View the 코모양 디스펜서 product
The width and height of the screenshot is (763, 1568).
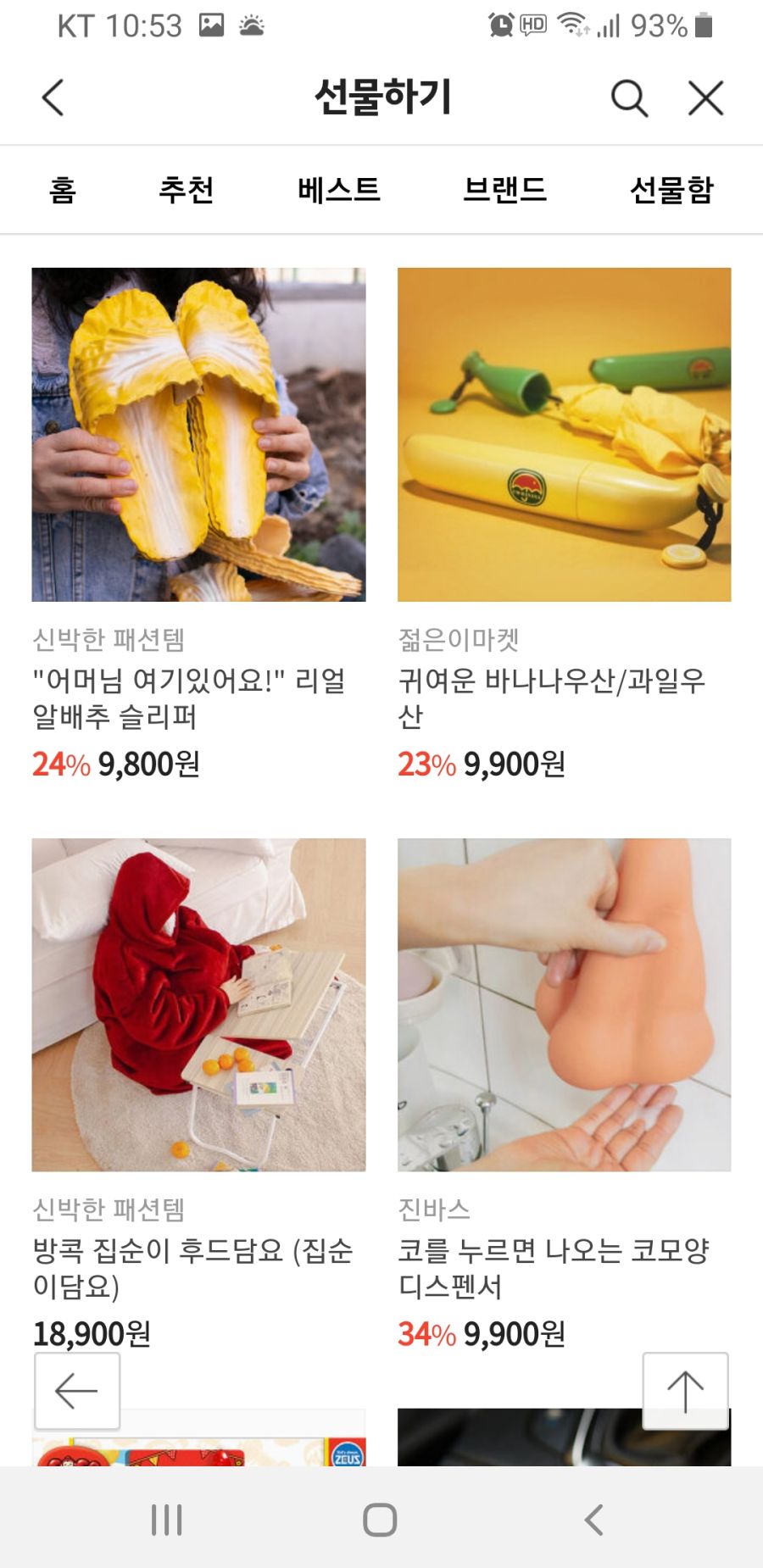(565, 1093)
